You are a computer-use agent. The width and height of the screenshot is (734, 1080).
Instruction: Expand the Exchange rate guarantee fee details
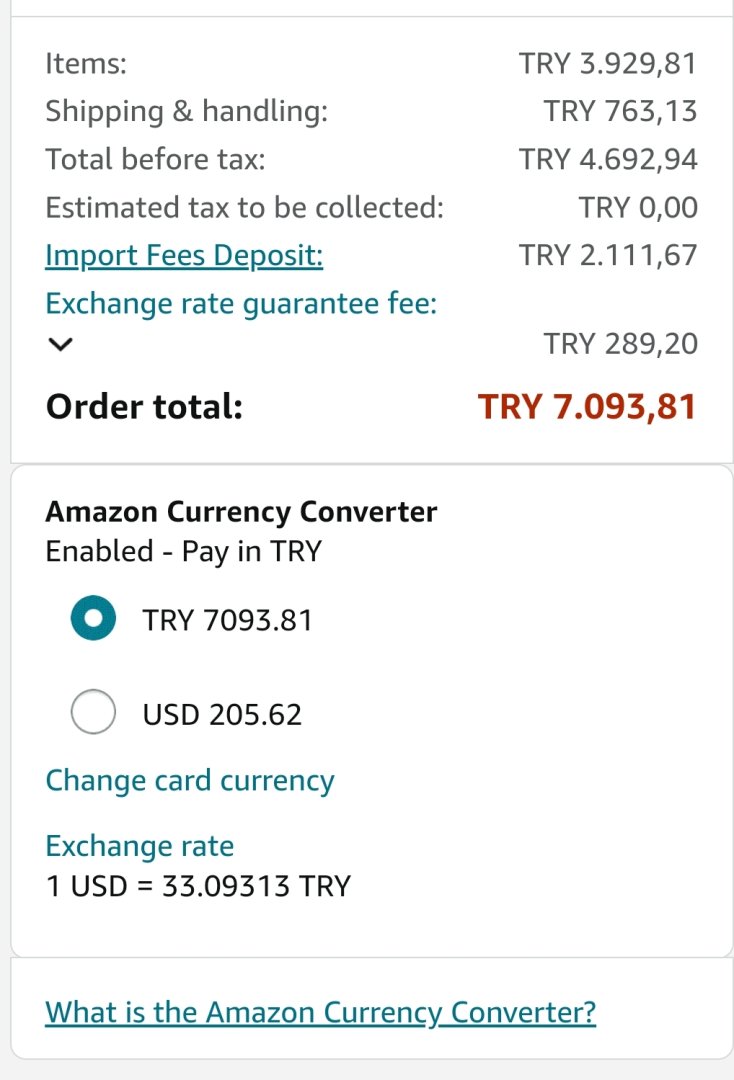61,344
